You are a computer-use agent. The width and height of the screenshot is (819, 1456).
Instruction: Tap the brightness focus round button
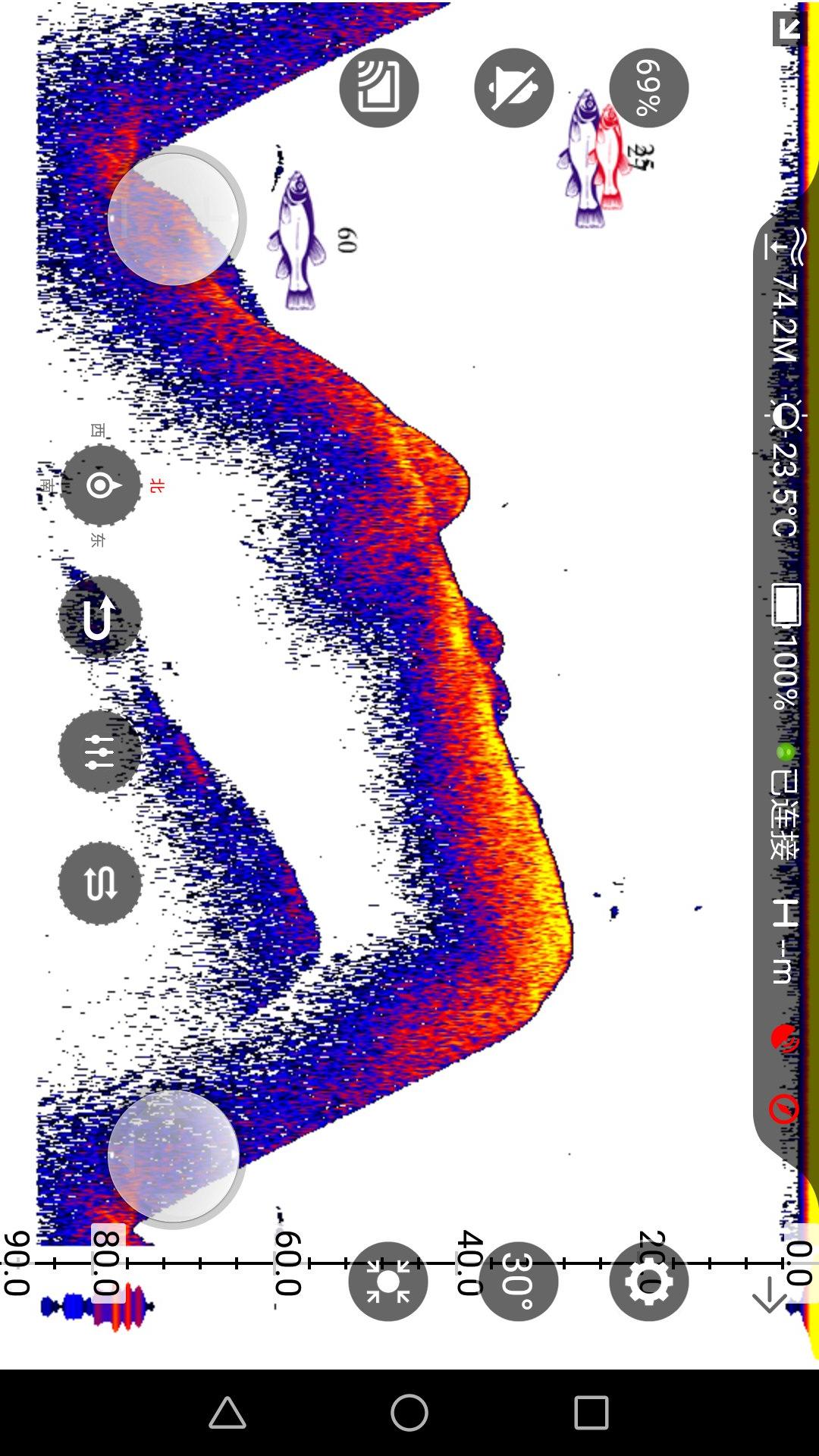[x=388, y=1281]
